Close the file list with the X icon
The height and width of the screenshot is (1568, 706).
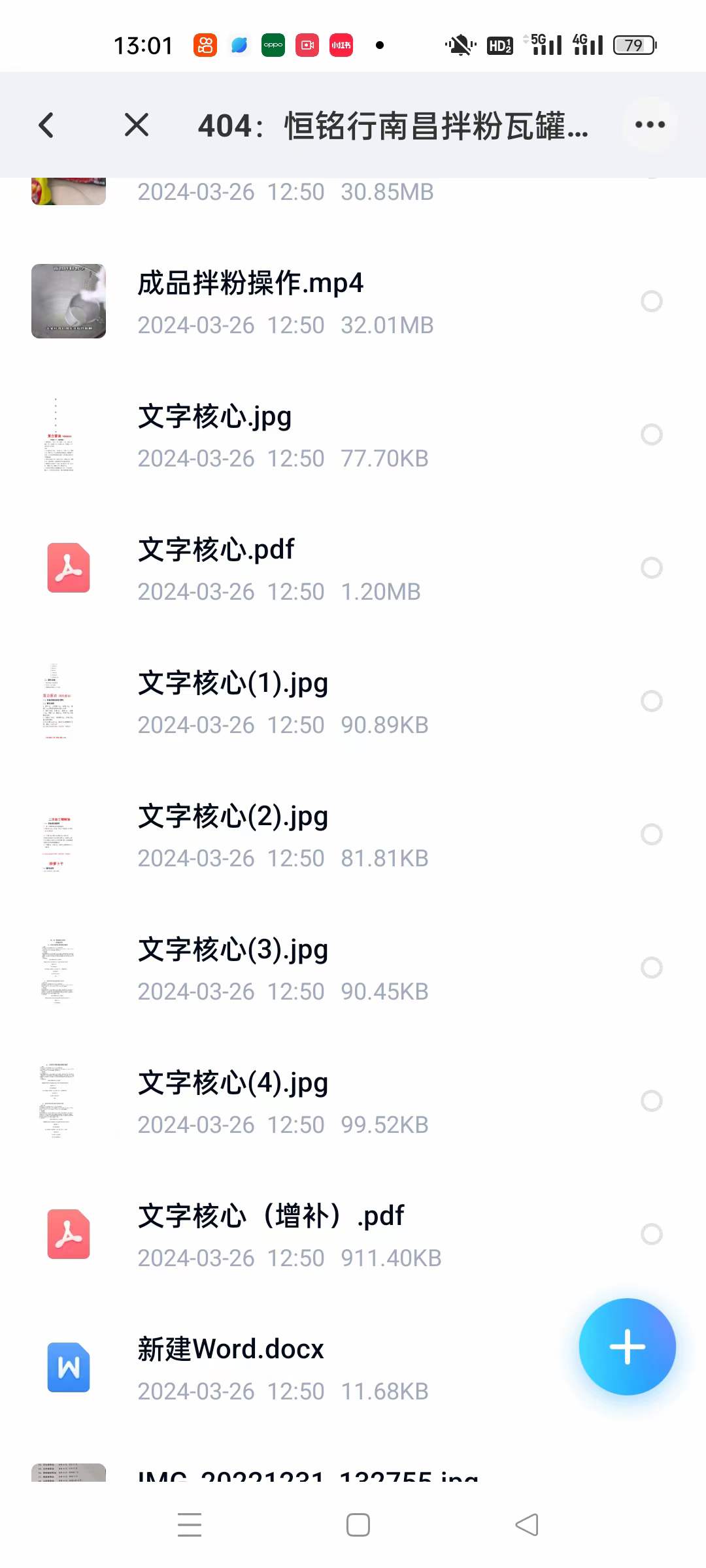136,125
